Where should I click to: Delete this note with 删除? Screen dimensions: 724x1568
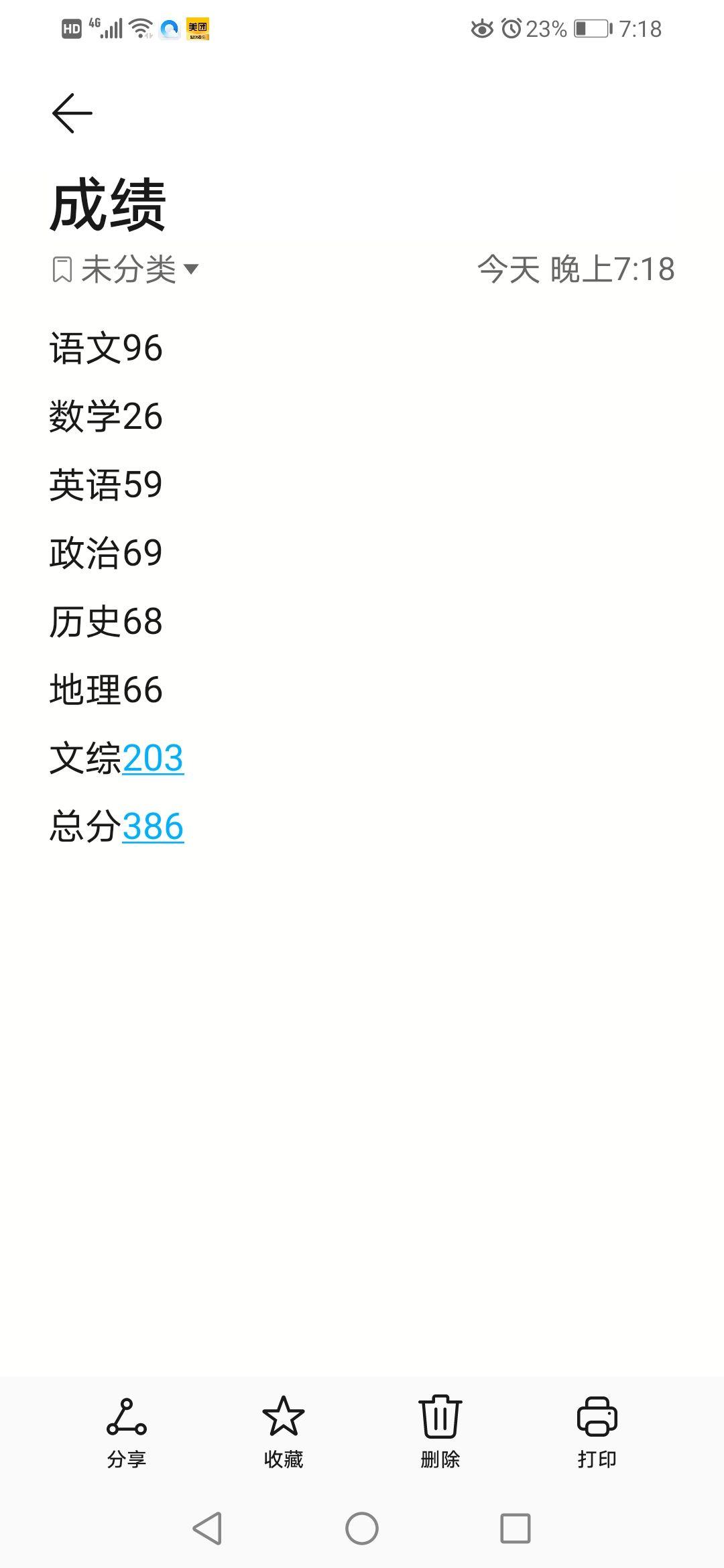[x=440, y=1432]
